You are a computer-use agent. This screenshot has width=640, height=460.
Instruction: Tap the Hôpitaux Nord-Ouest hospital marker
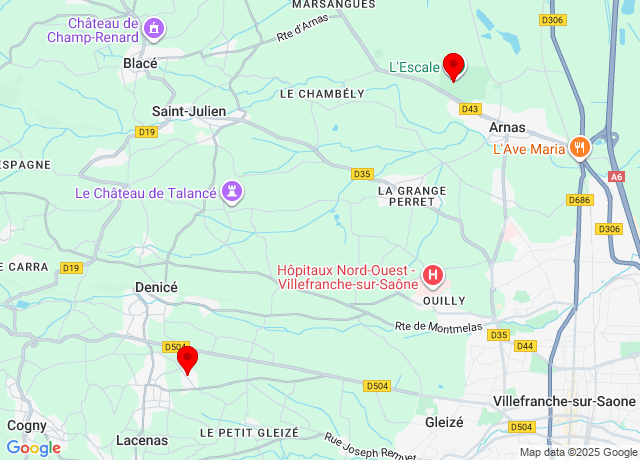pyautogui.click(x=433, y=274)
